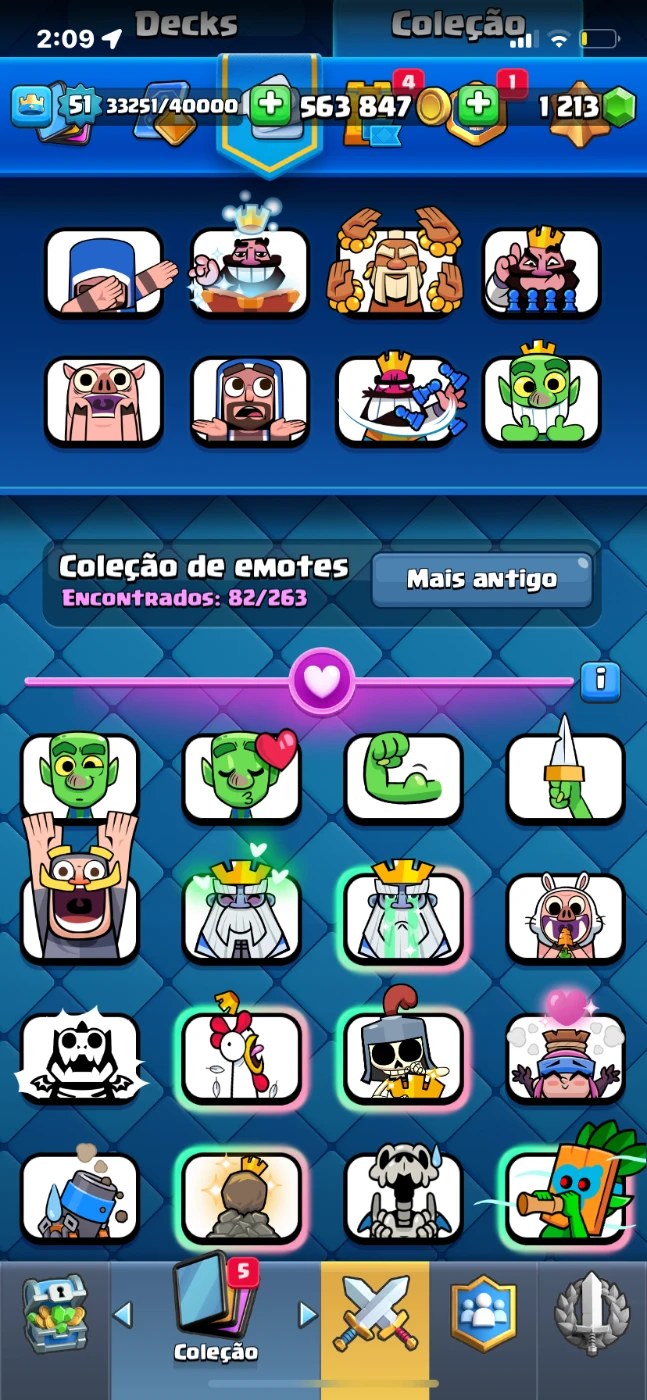Choose the goblin kiss heart emote
The height and width of the screenshot is (1400, 647).
tap(241, 778)
